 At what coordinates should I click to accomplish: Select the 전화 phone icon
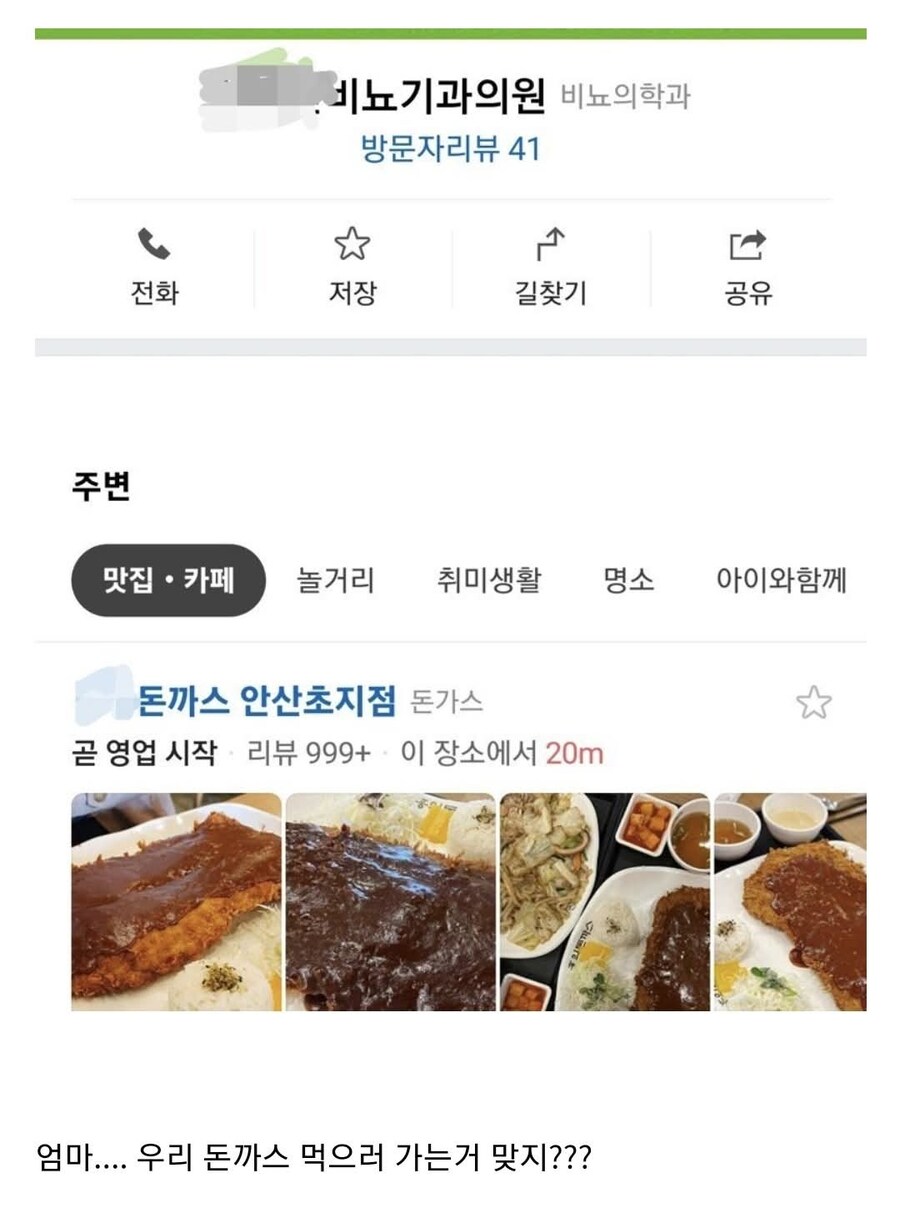pyautogui.click(x=152, y=243)
